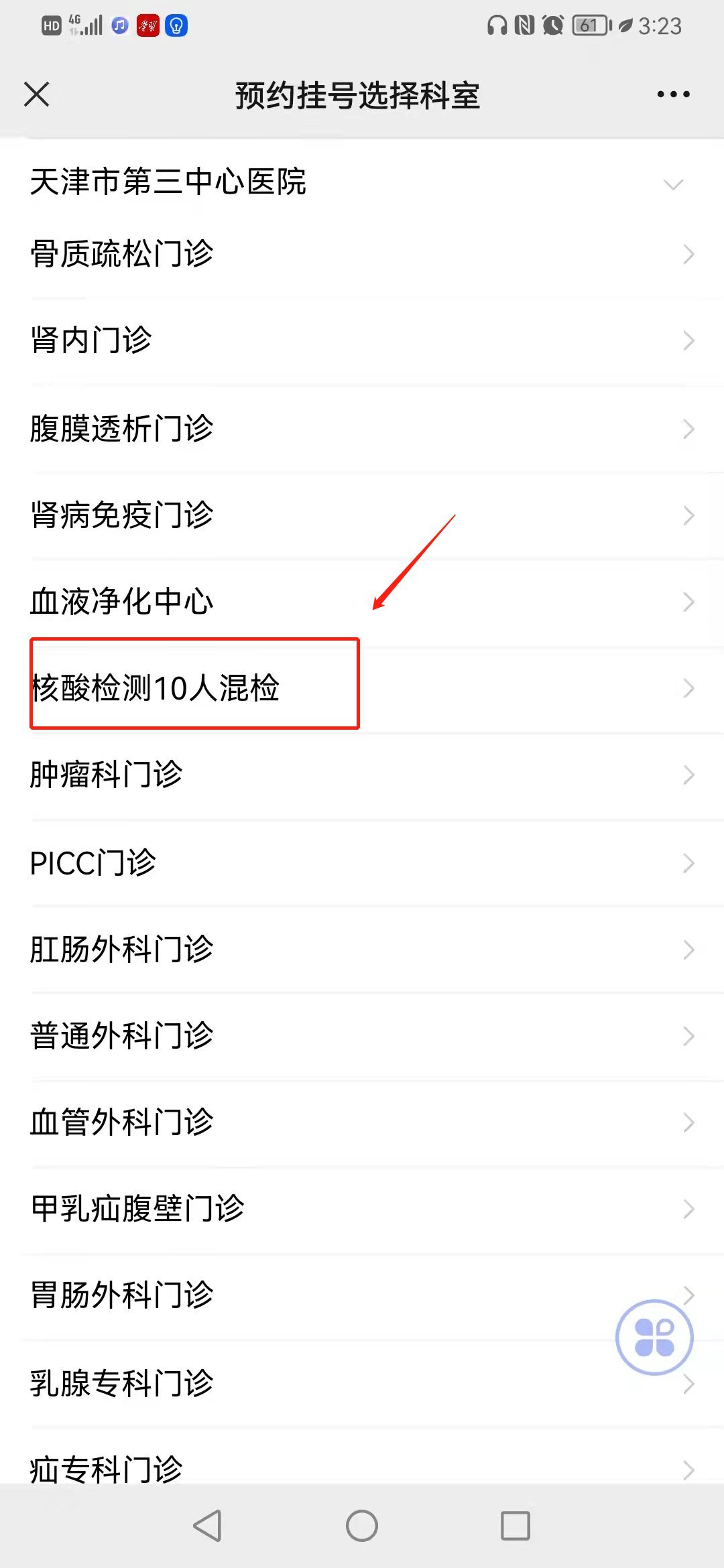Go back with the system back button

208,1526
